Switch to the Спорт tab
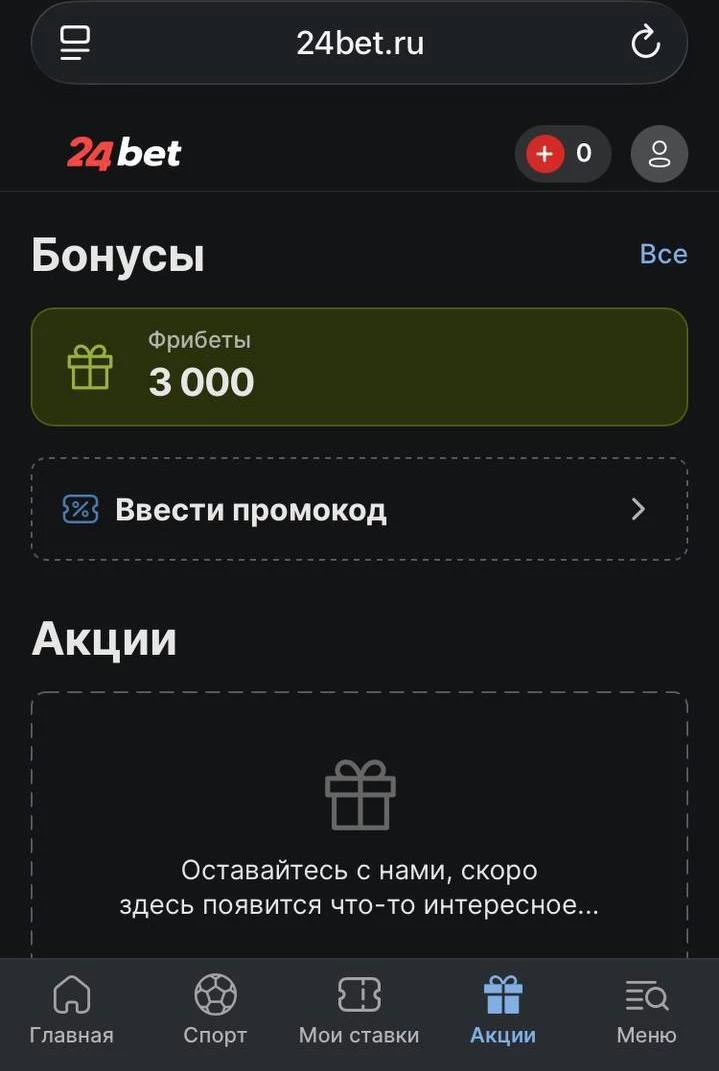This screenshot has width=719, height=1071. [x=215, y=1010]
